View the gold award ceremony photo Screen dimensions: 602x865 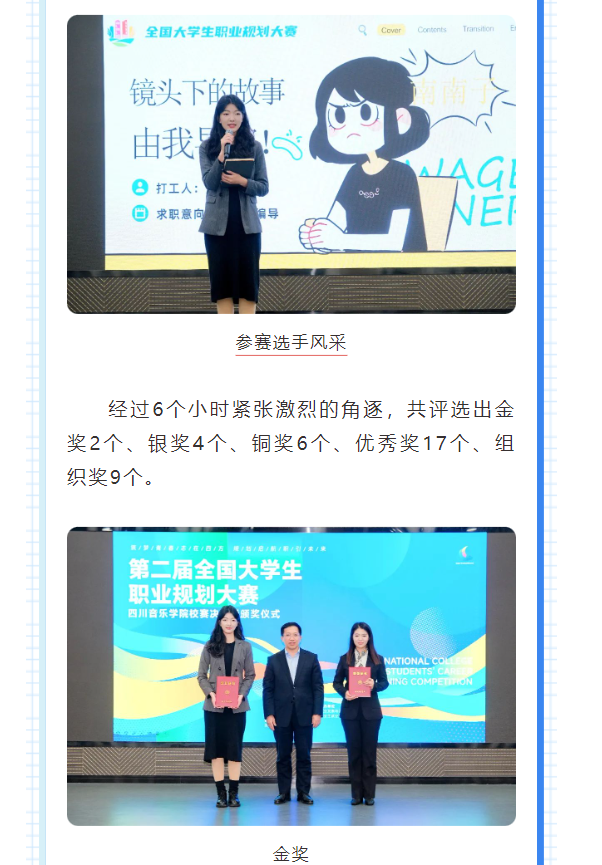point(291,676)
